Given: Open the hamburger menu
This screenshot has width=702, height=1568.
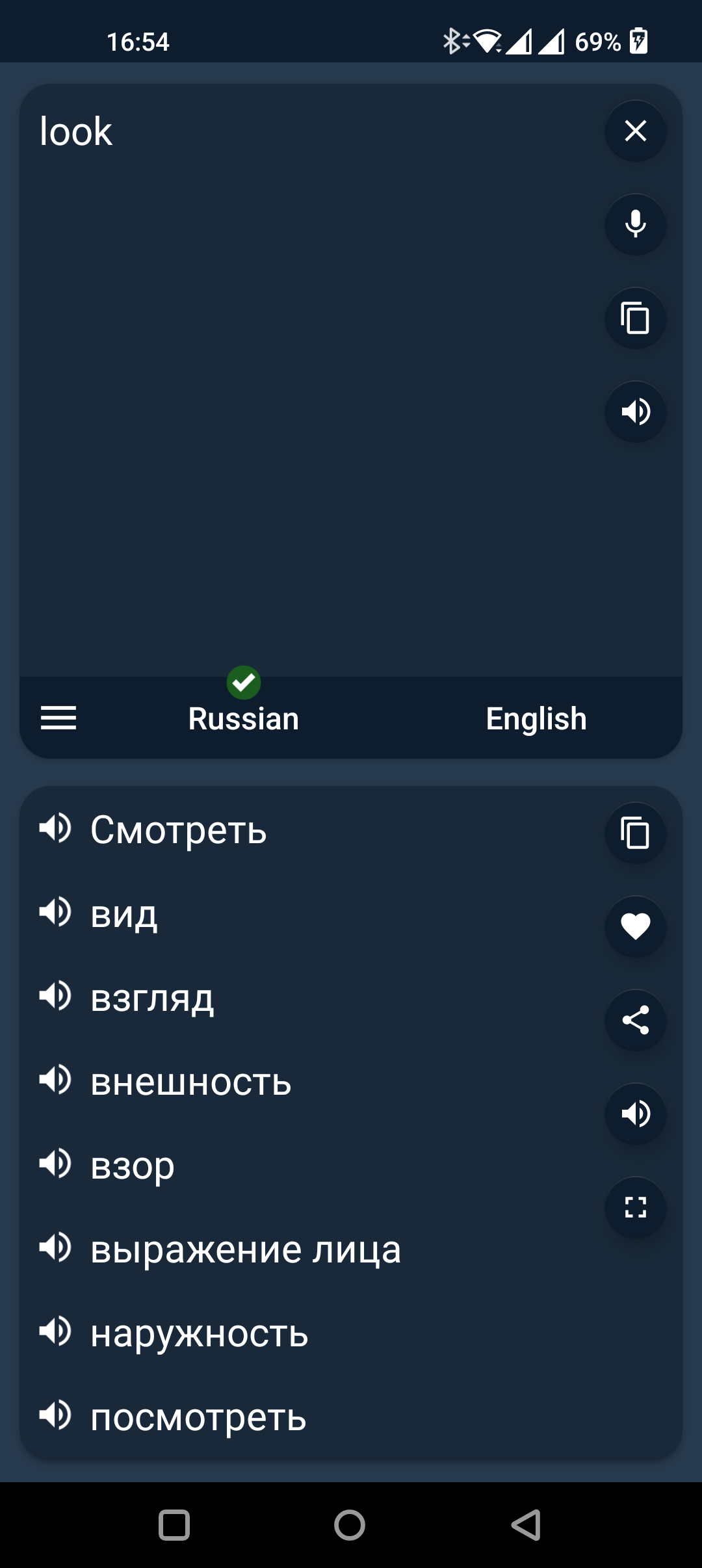Looking at the screenshot, I should pyautogui.click(x=58, y=718).
